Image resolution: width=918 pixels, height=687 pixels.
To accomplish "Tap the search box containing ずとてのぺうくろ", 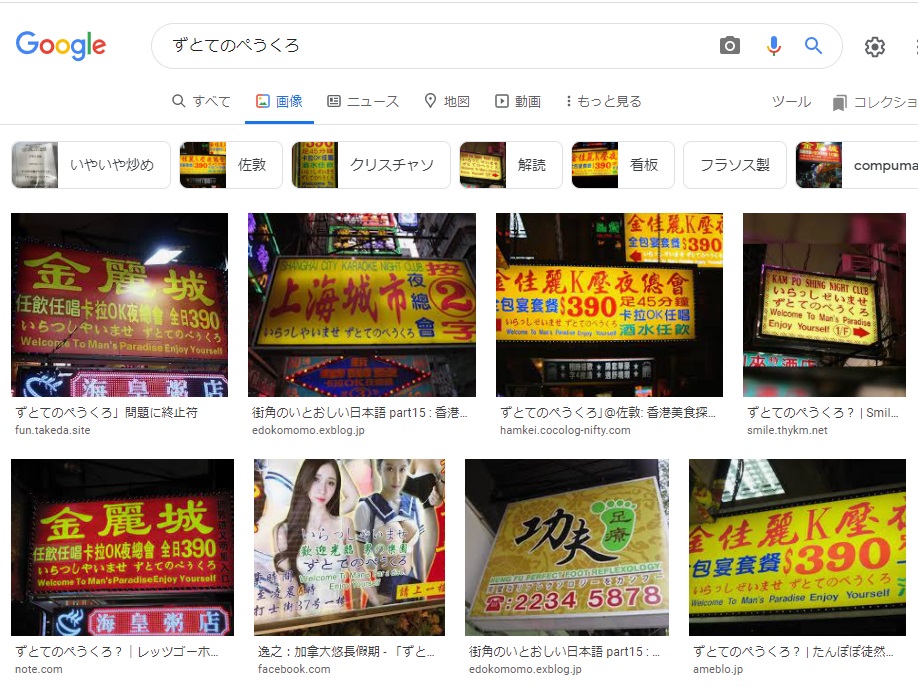I will click(x=430, y=46).
